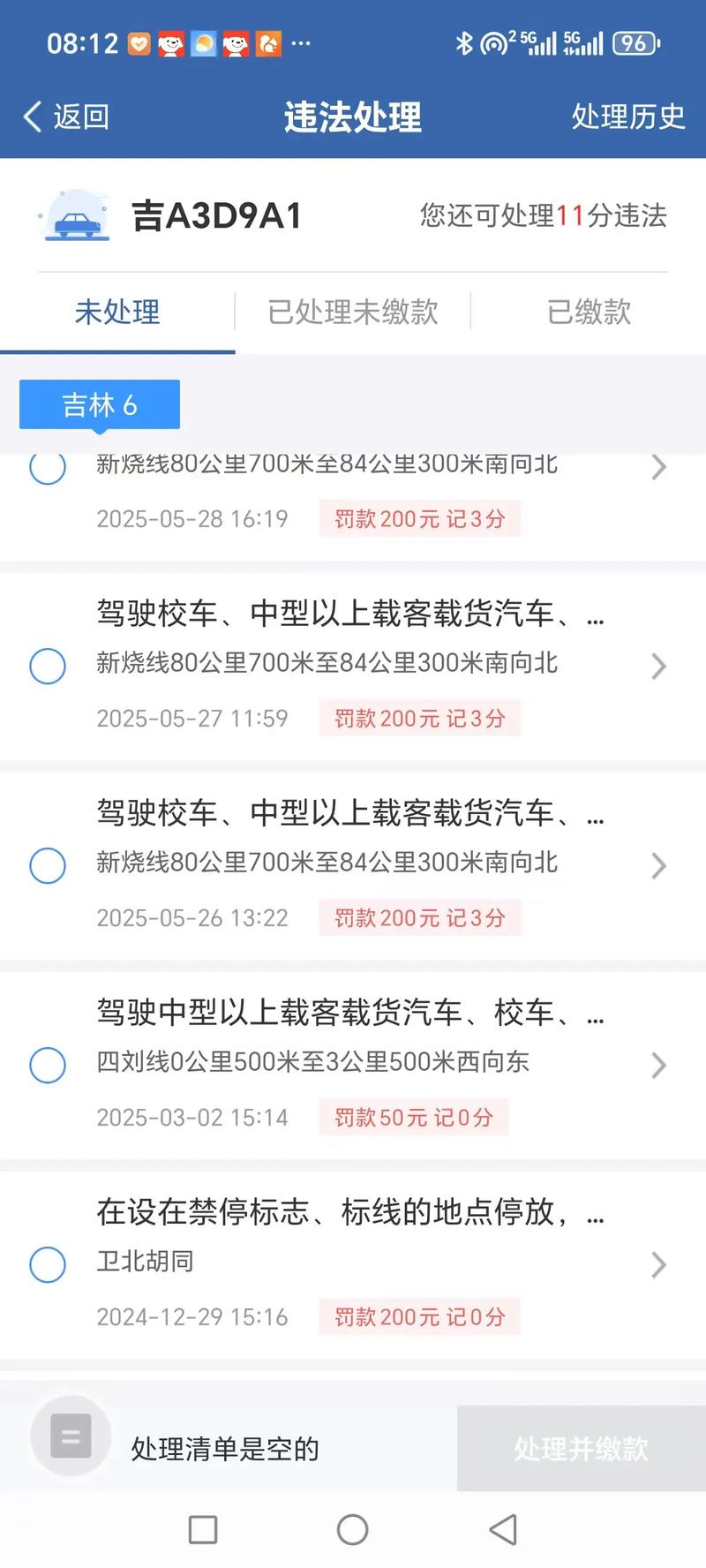Screen dimensions: 706x1568
Task: Switch to the 已缴款 tab
Action: coord(589,312)
